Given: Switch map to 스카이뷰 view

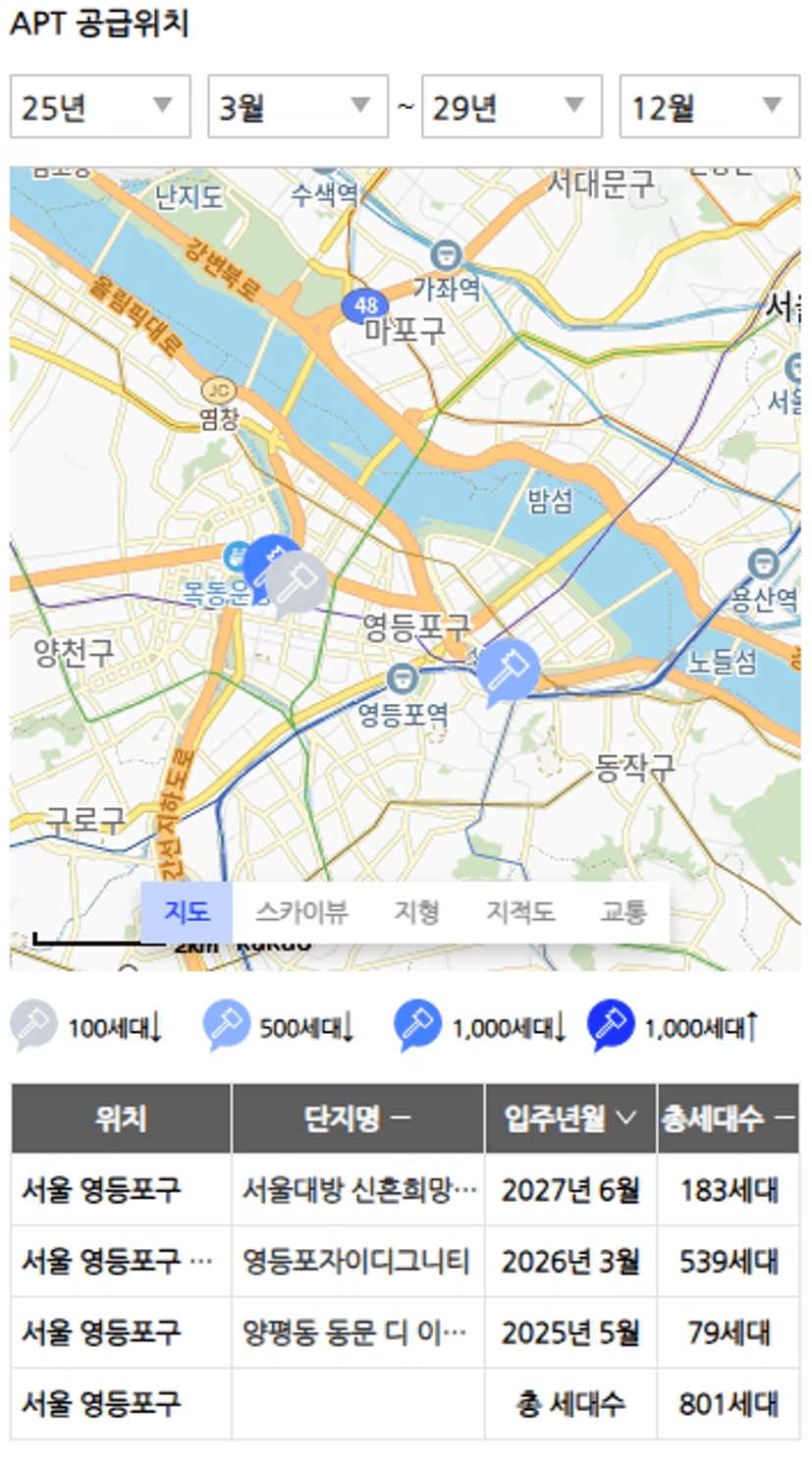Looking at the screenshot, I should pyautogui.click(x=301, y=912).
